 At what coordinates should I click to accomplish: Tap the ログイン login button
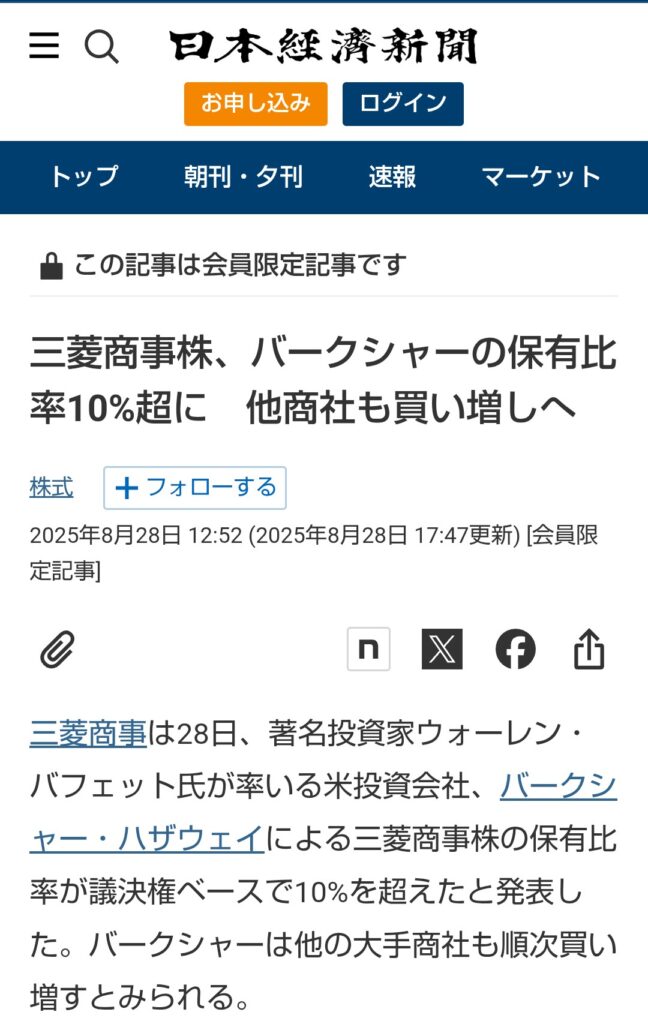tap(403, 103)
